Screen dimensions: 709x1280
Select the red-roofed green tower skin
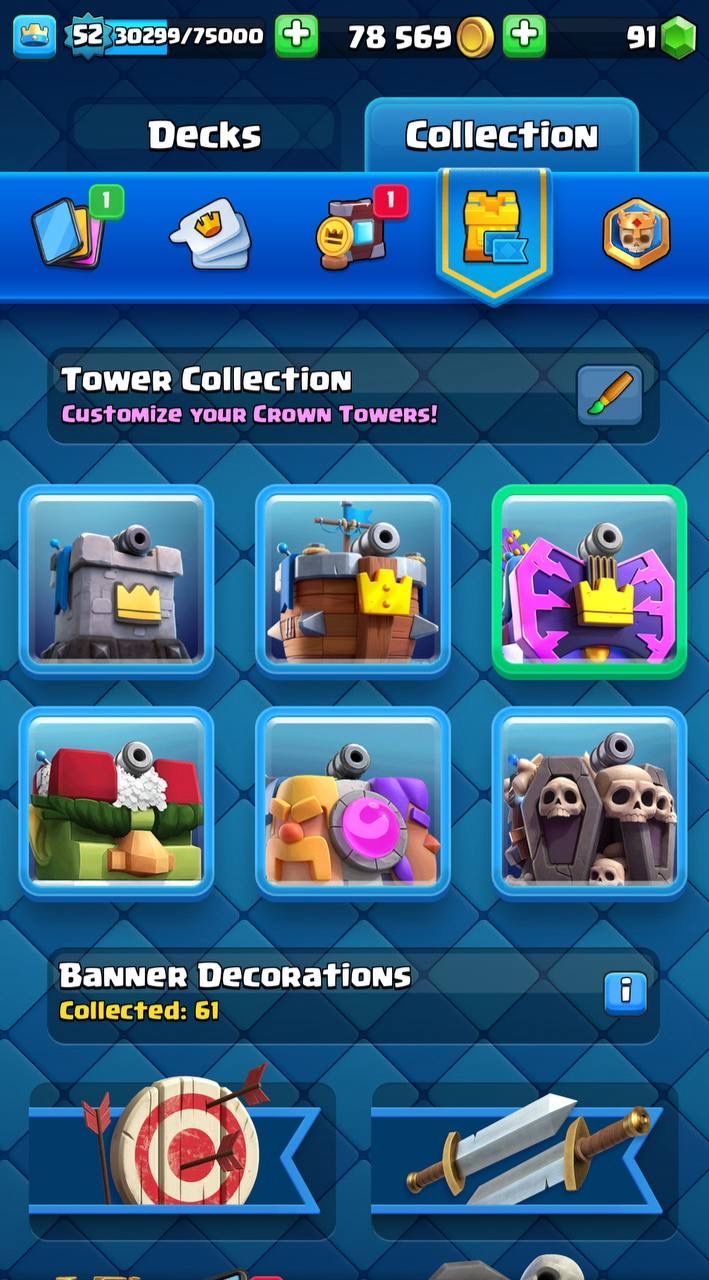point(116,803)
